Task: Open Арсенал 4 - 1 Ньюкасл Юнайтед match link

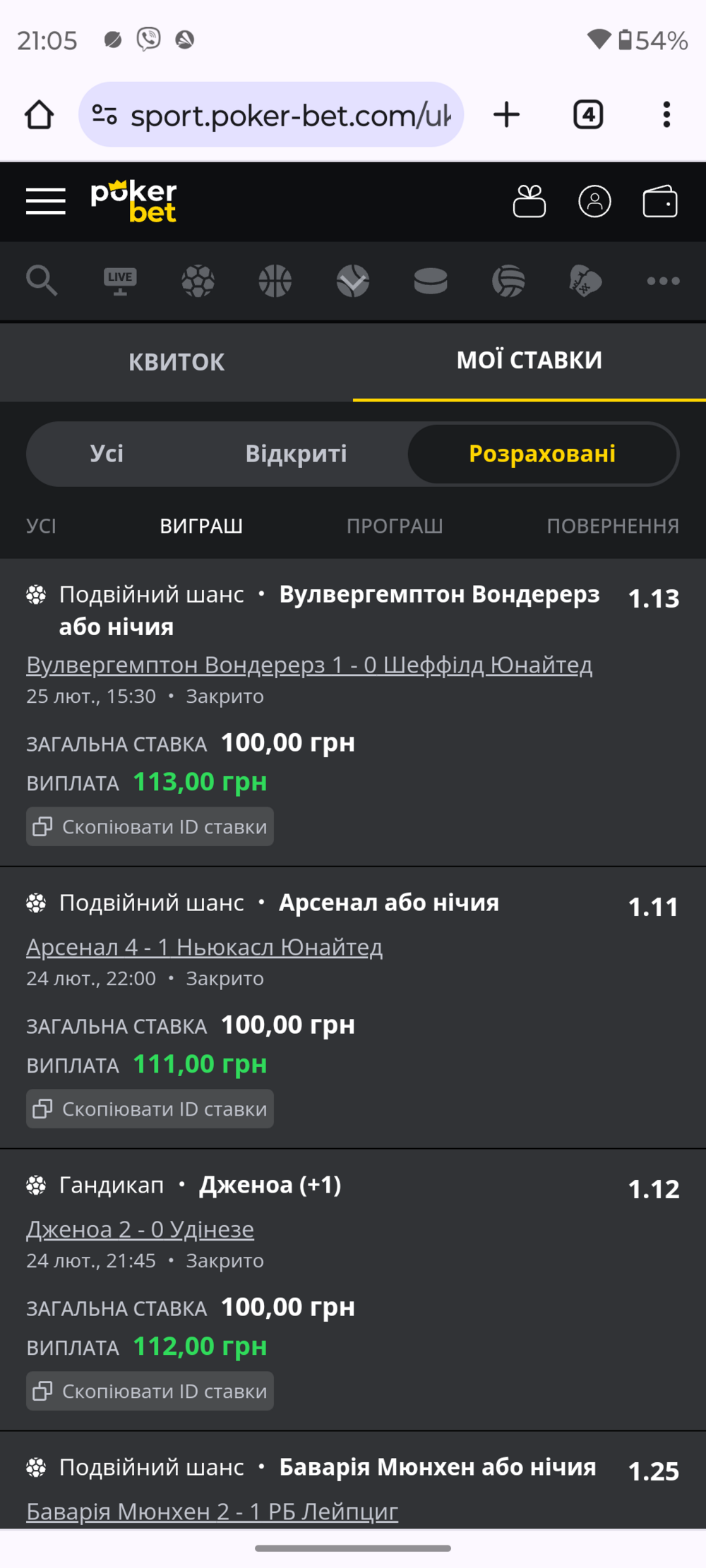Action: tap(204, 947)
